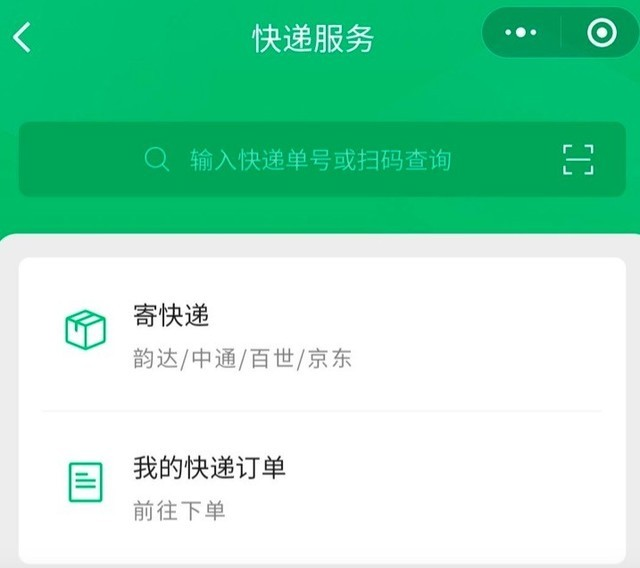
Task: Go back from 快递服务 page
Action: (x=22, y=37)
